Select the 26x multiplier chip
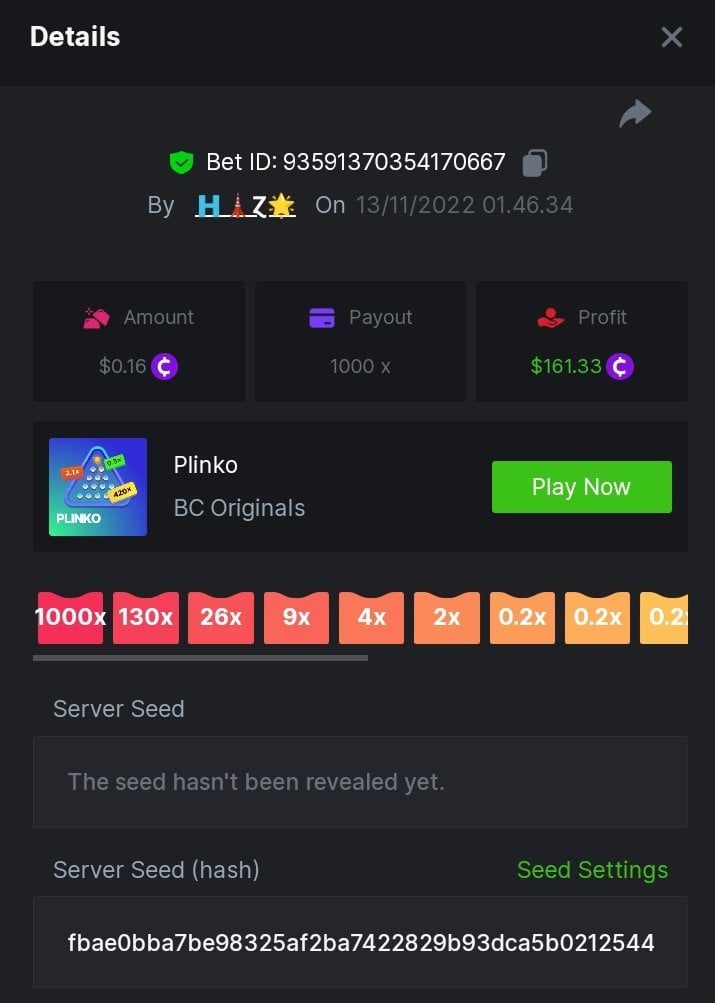This screenshot has width=715, height=1003. (221, 617)
